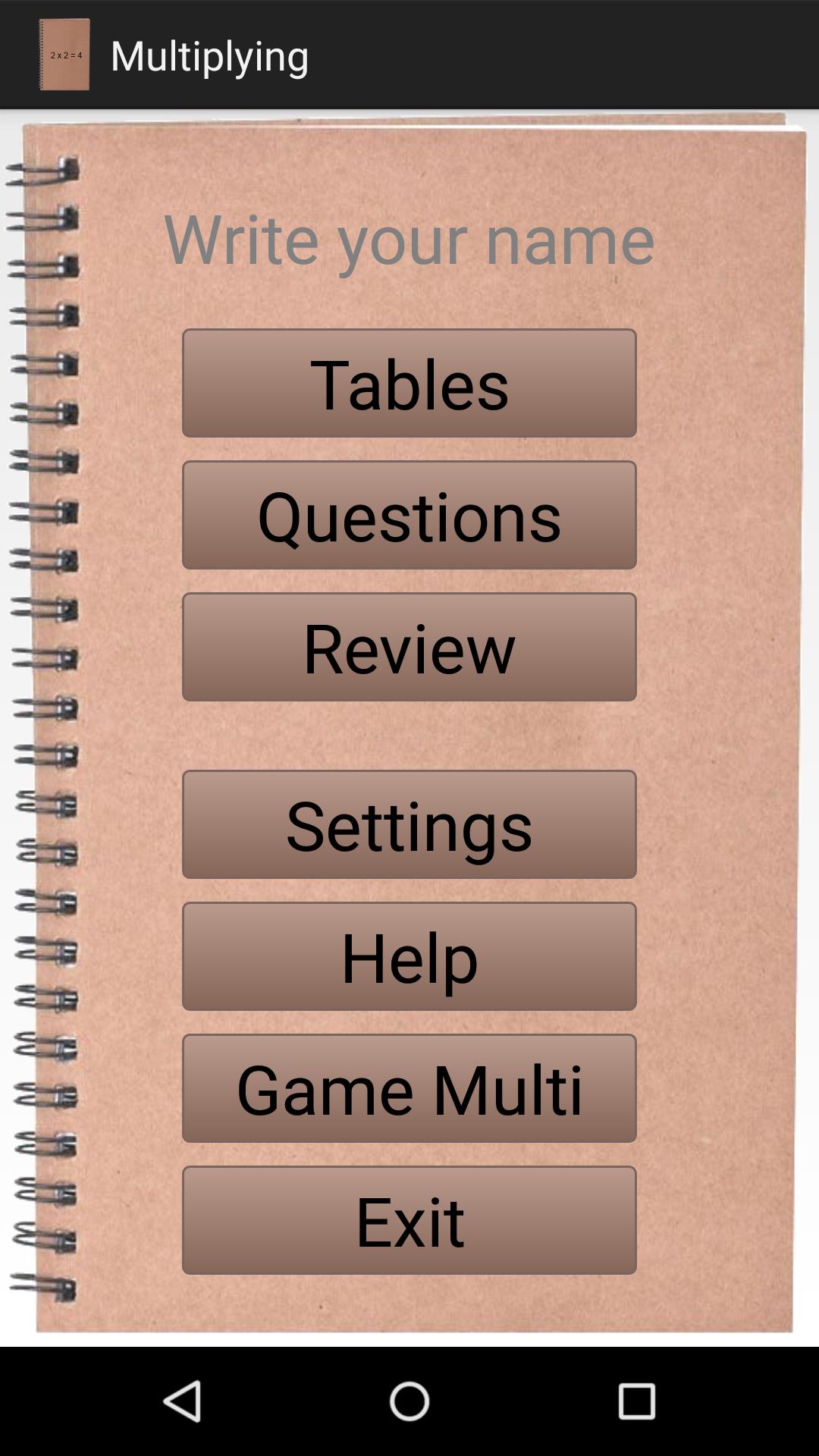The width and height of the screenshot is (819, 1456).
Task: Tap the system back button
Action: 182,1401
